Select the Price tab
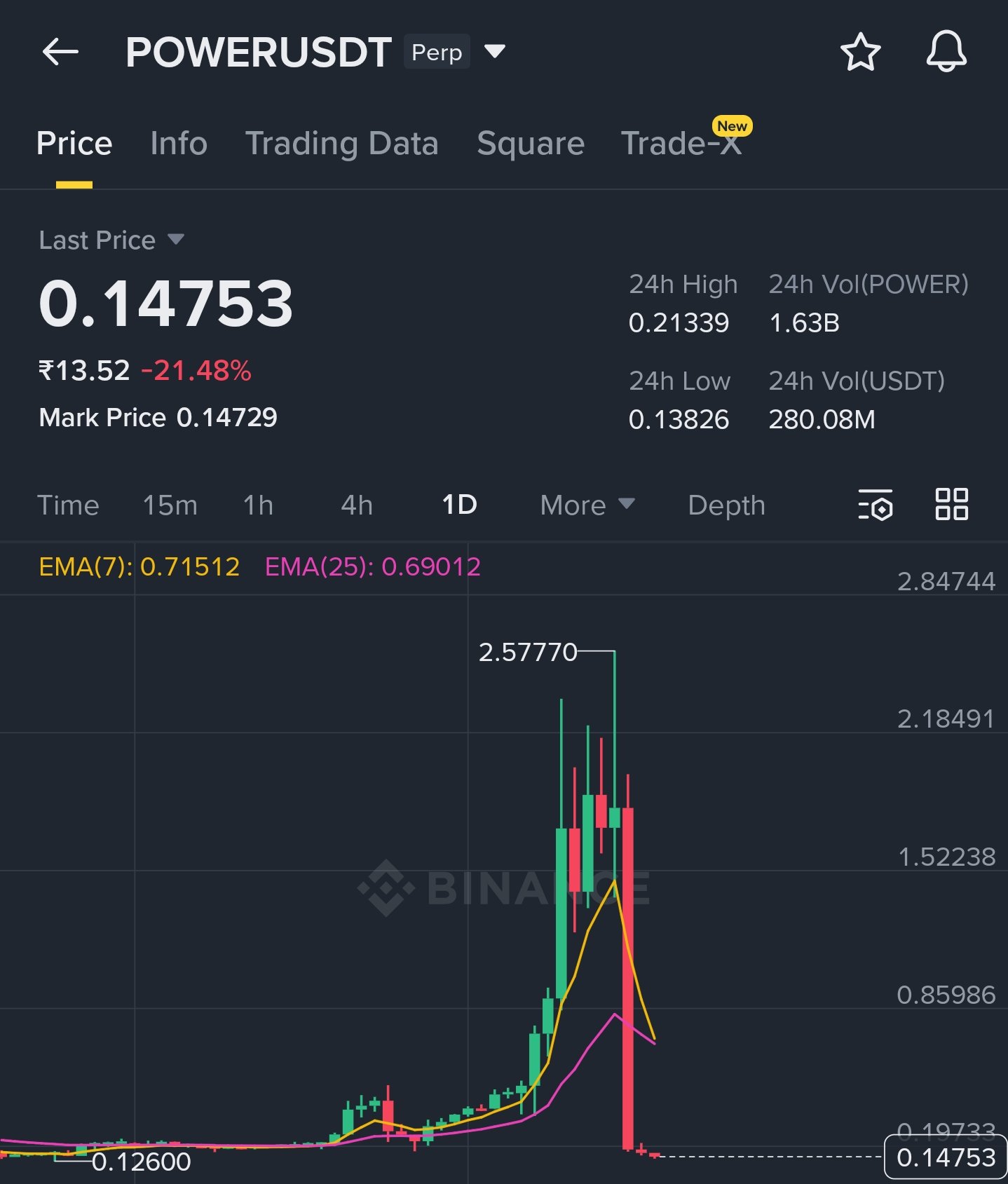 pyautogui.click(x=74, y=144)
